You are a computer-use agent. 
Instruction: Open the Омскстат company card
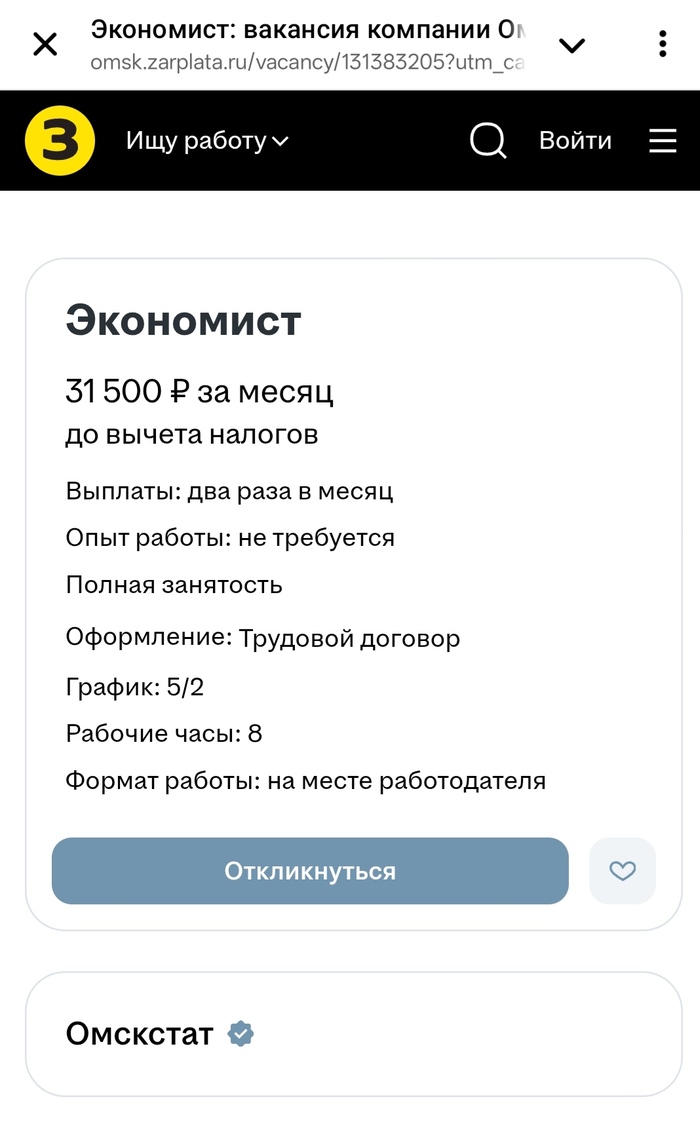tap(140, 1034)
